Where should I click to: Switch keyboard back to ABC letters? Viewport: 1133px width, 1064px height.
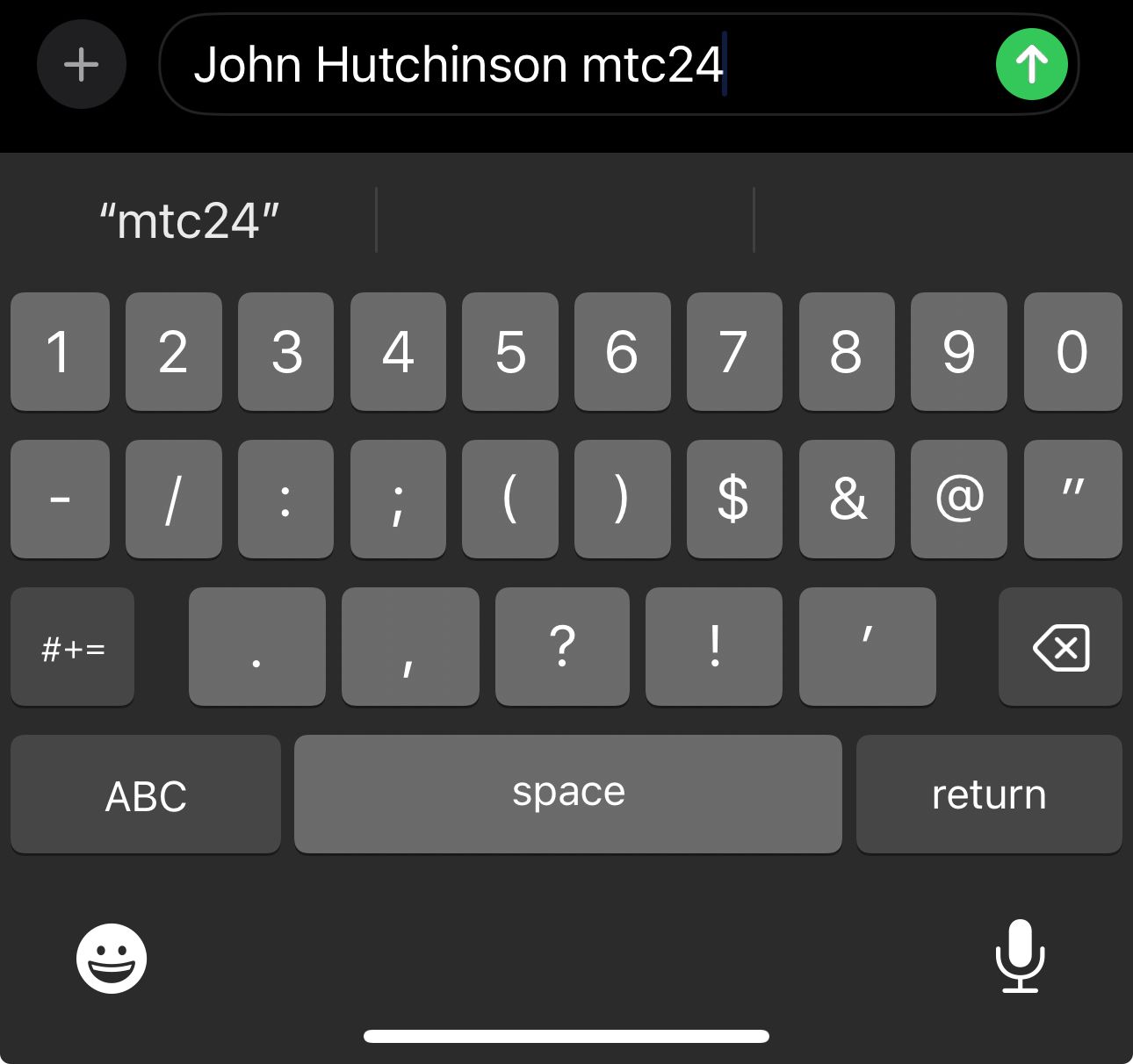146,795
